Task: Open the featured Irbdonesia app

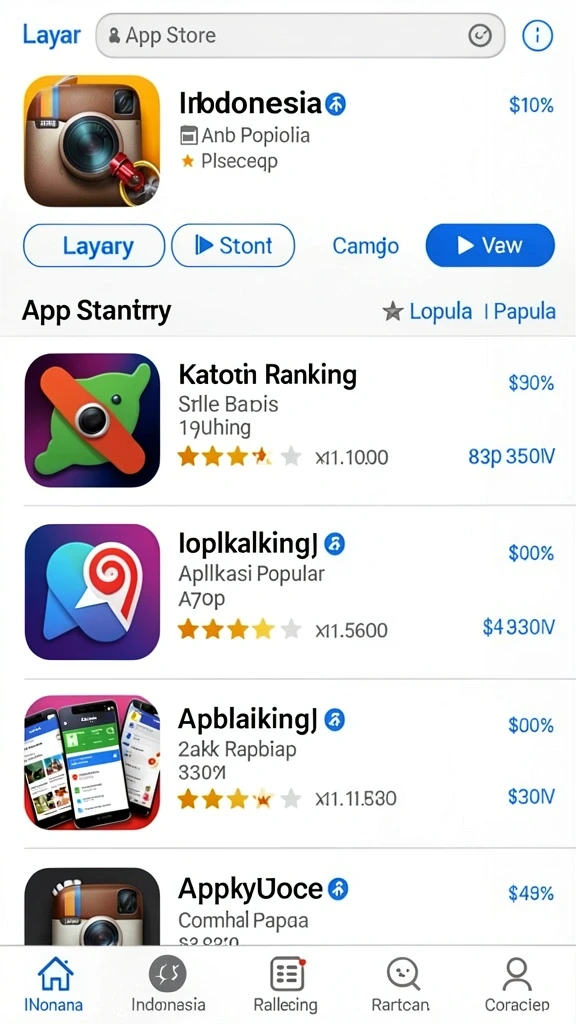Action: tap(288, 140)
